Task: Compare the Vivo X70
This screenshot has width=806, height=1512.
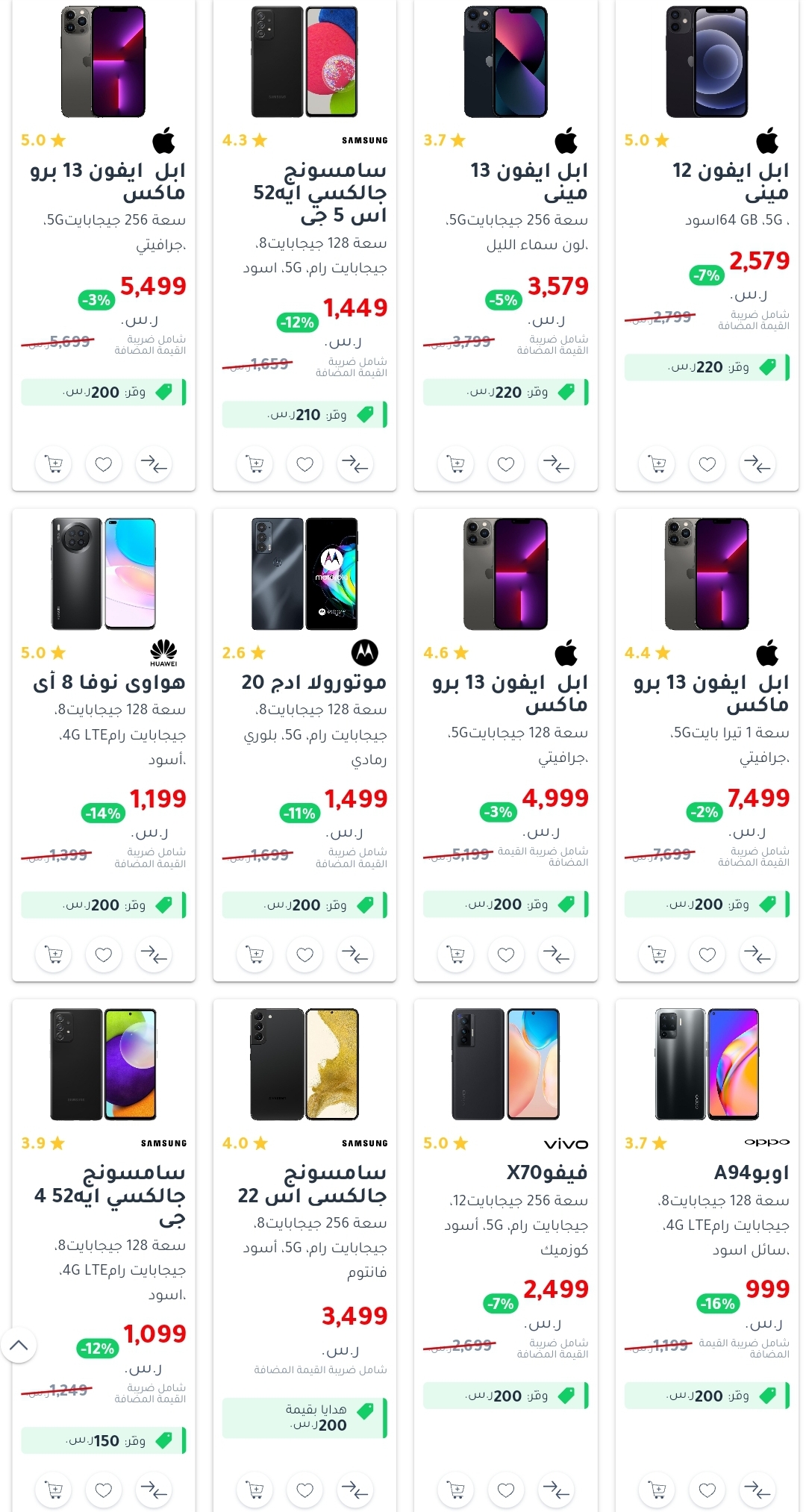Action: tap(556, 1490)
